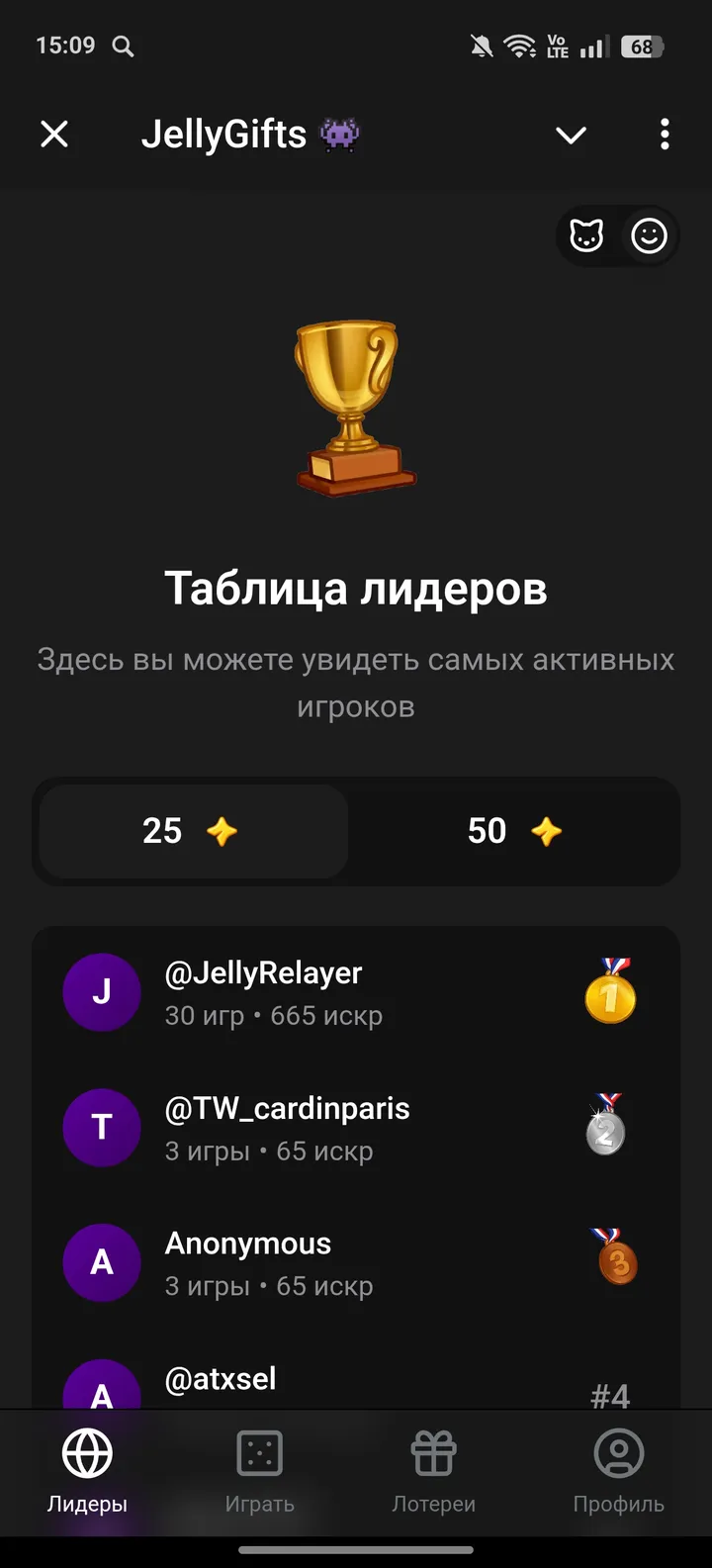Viewport: 712px width, 1568px height.
Task: Open the three-dot overflow menu
Action: pyautogui.click(x=664, y=135)
